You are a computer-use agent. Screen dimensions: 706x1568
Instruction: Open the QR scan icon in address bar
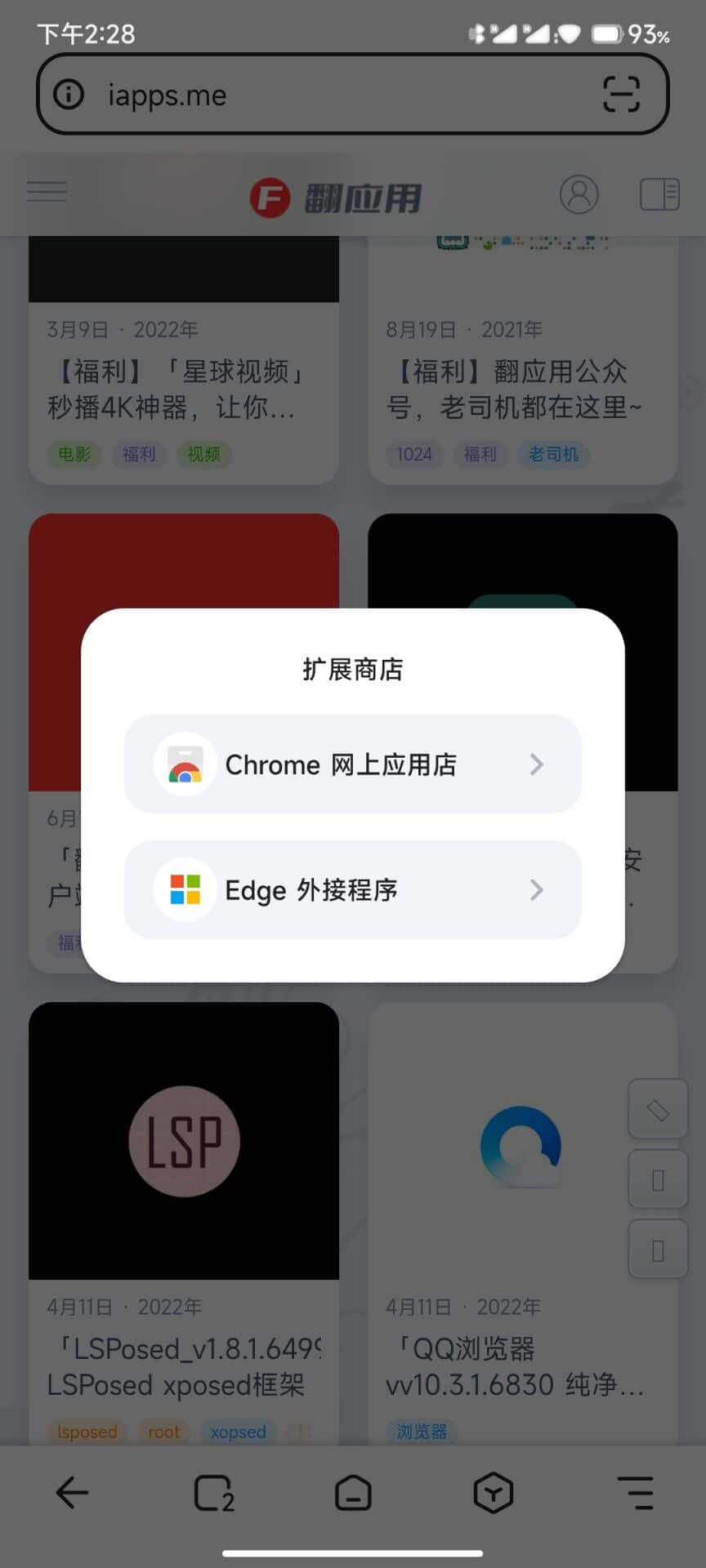620,95
